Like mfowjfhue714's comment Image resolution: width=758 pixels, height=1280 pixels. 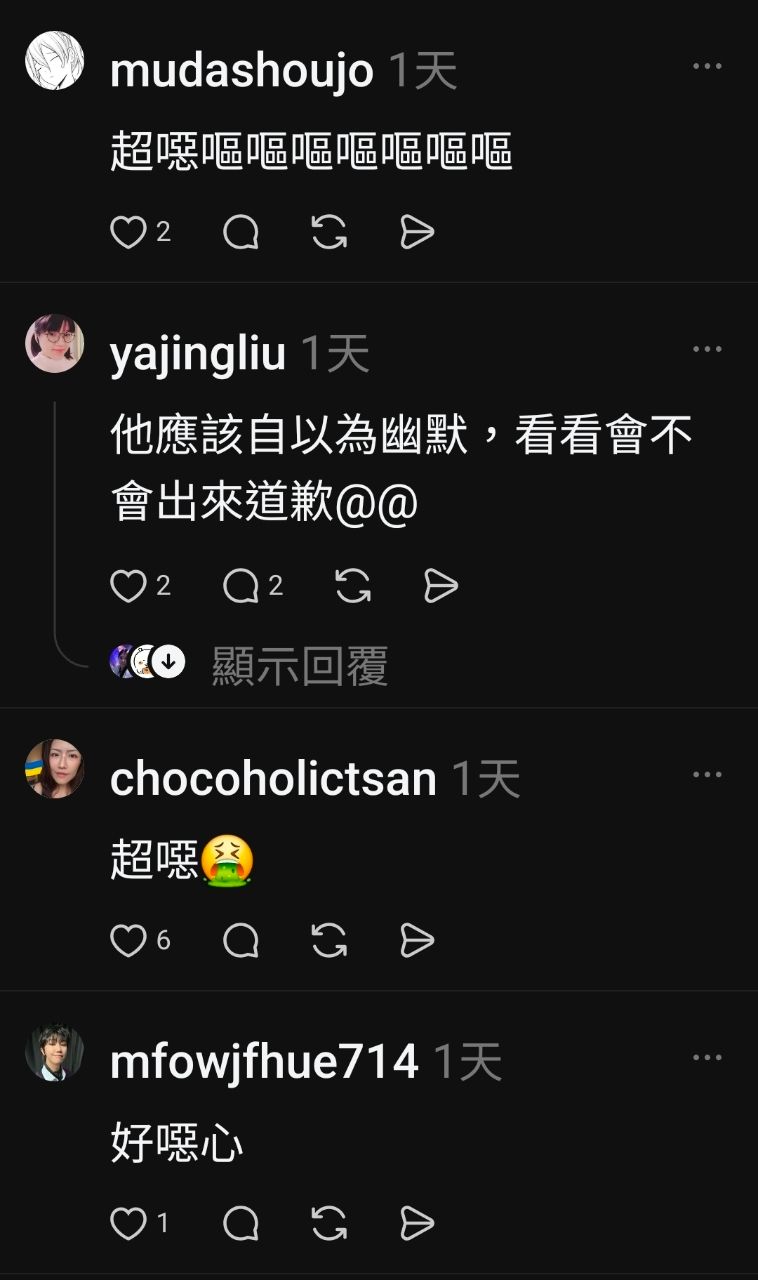coord(128,1223)
